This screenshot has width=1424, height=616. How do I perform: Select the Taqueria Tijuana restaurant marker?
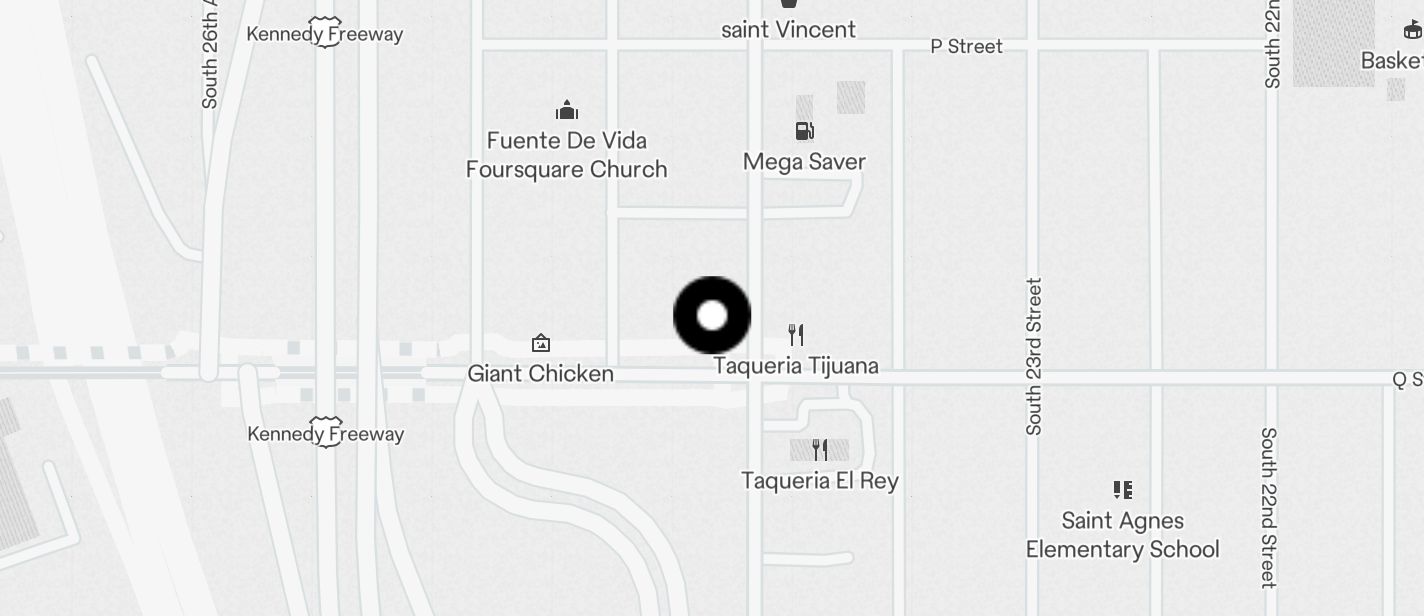click(796, 334)
